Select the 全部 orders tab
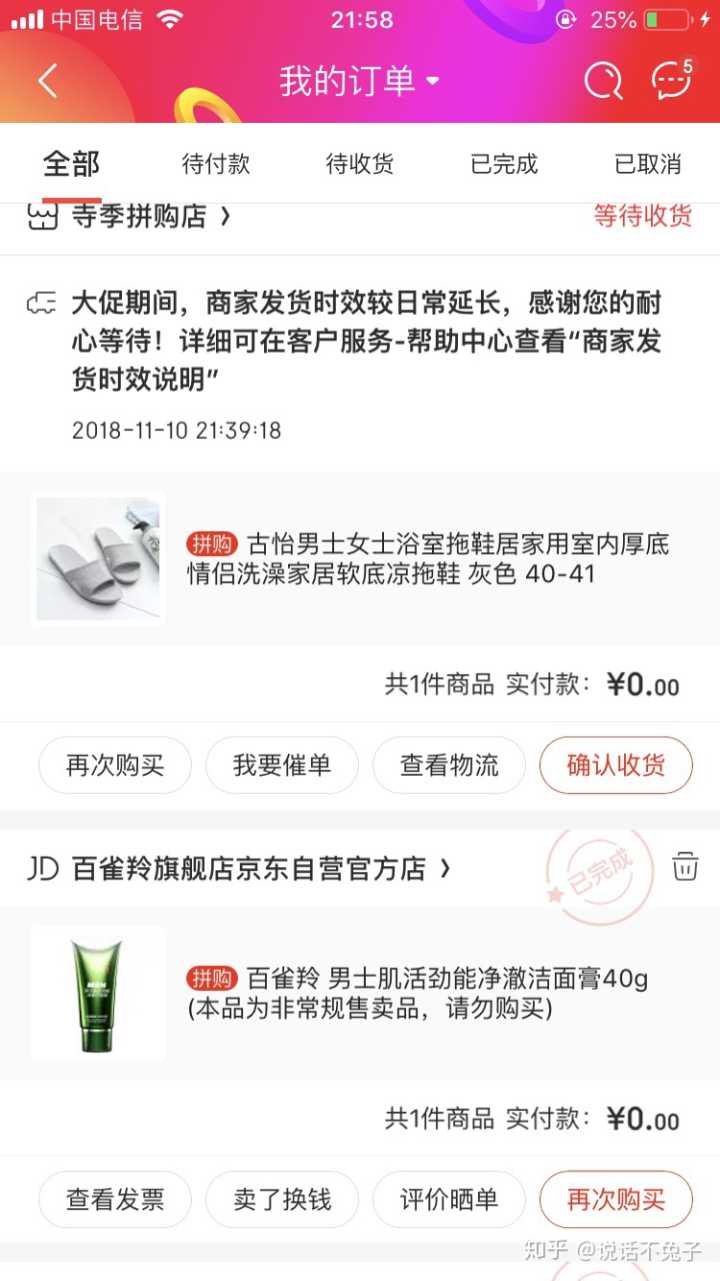The height and width of the screenshot is (1281, 720). point(71,164)
